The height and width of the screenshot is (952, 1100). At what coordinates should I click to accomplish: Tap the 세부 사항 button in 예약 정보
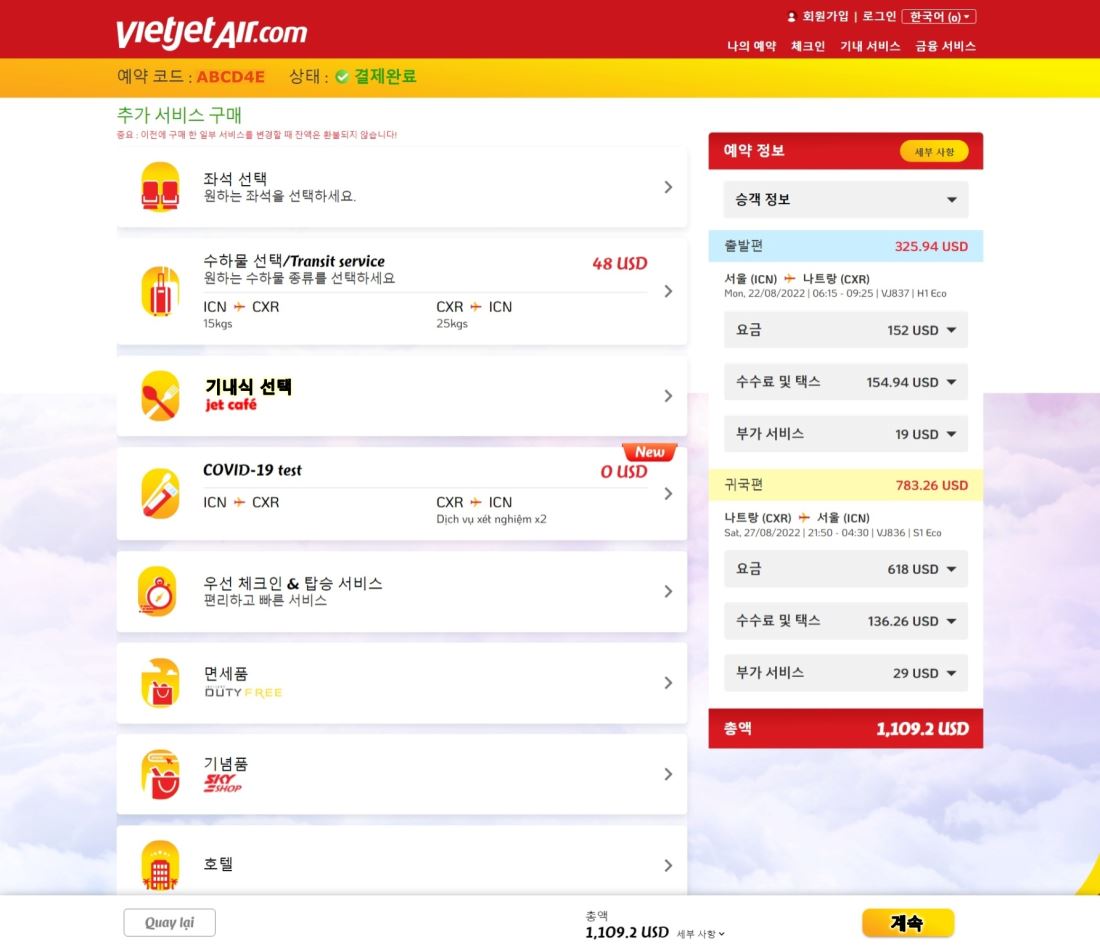click(x=934, y=152)
